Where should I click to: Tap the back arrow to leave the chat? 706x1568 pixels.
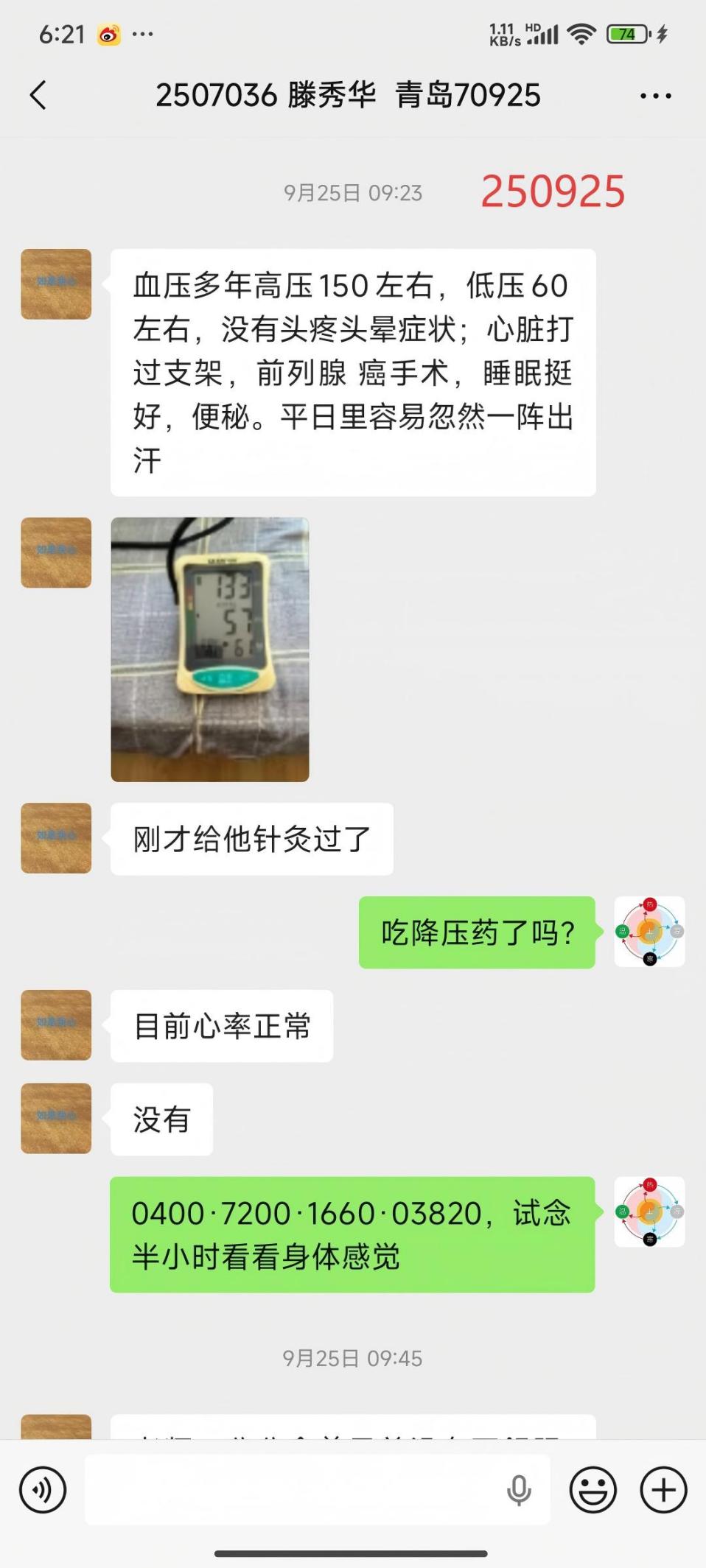[x=41, y=95]
